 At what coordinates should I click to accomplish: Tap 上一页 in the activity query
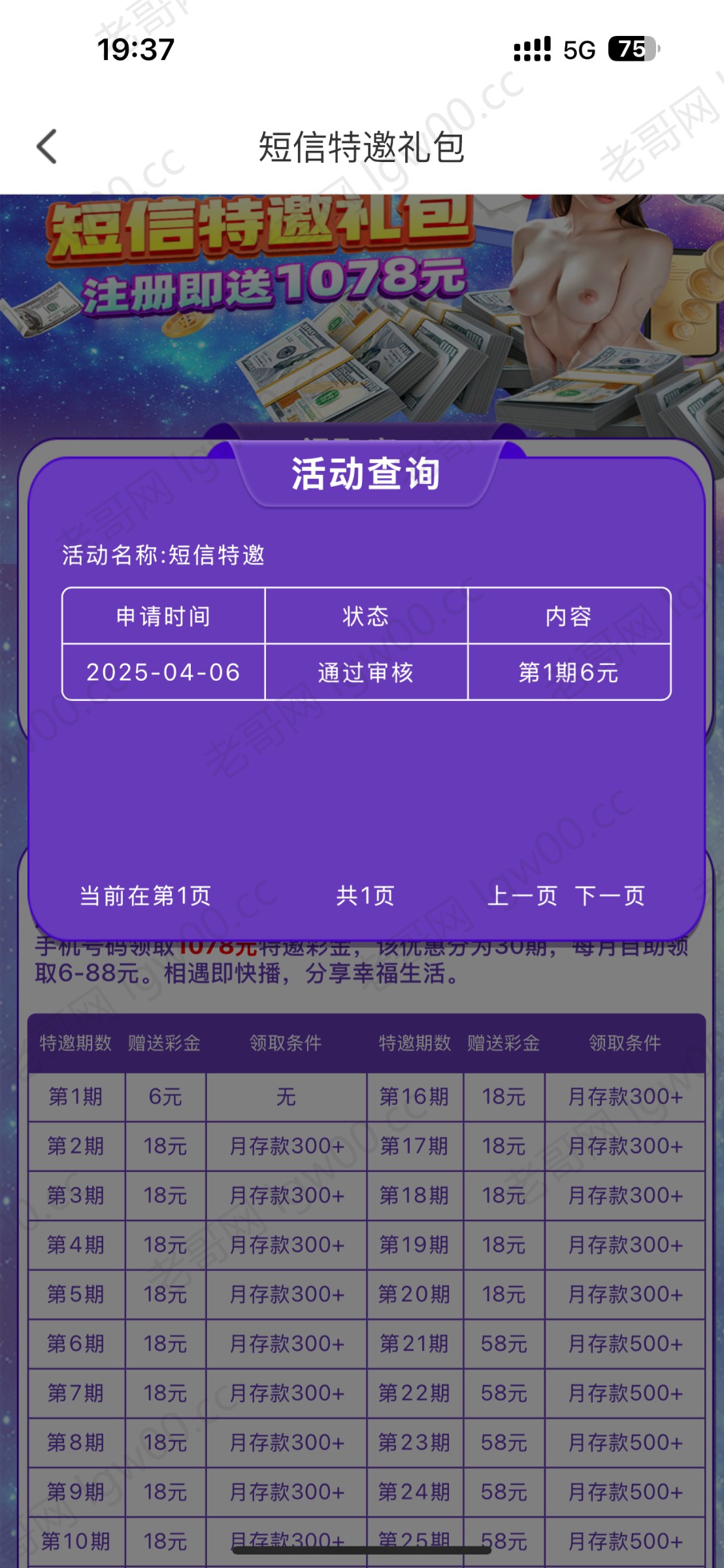coord(522,896)
